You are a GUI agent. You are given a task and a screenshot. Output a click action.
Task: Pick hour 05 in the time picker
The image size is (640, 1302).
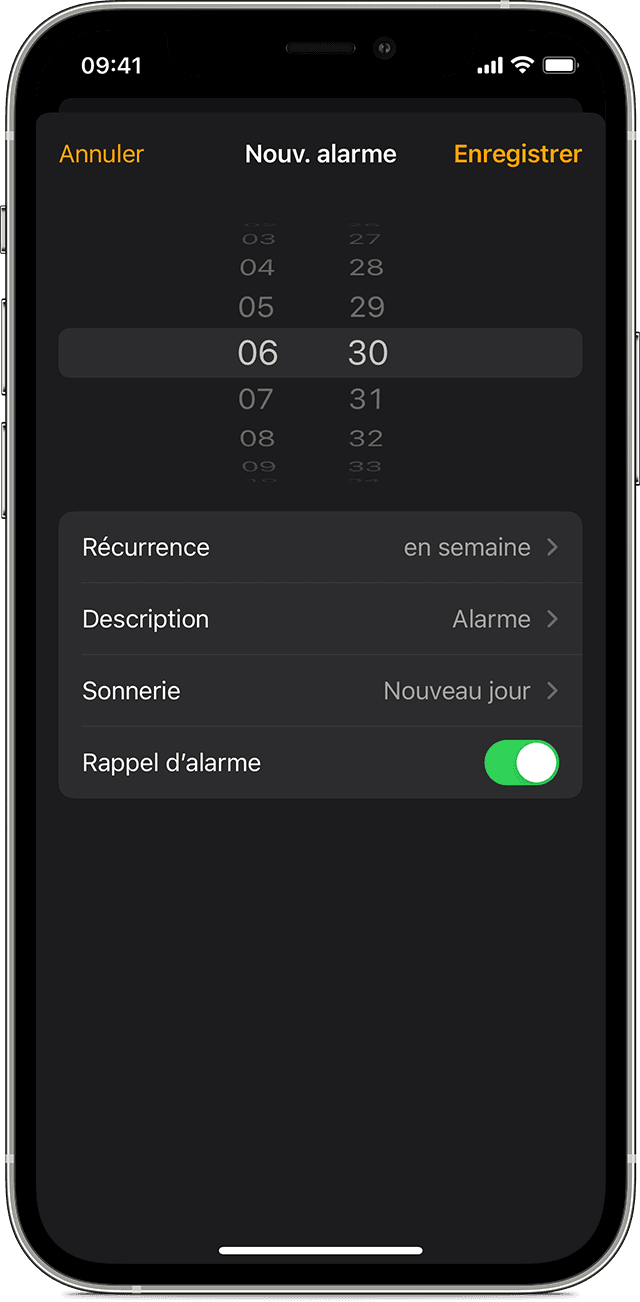pos(256,307)
